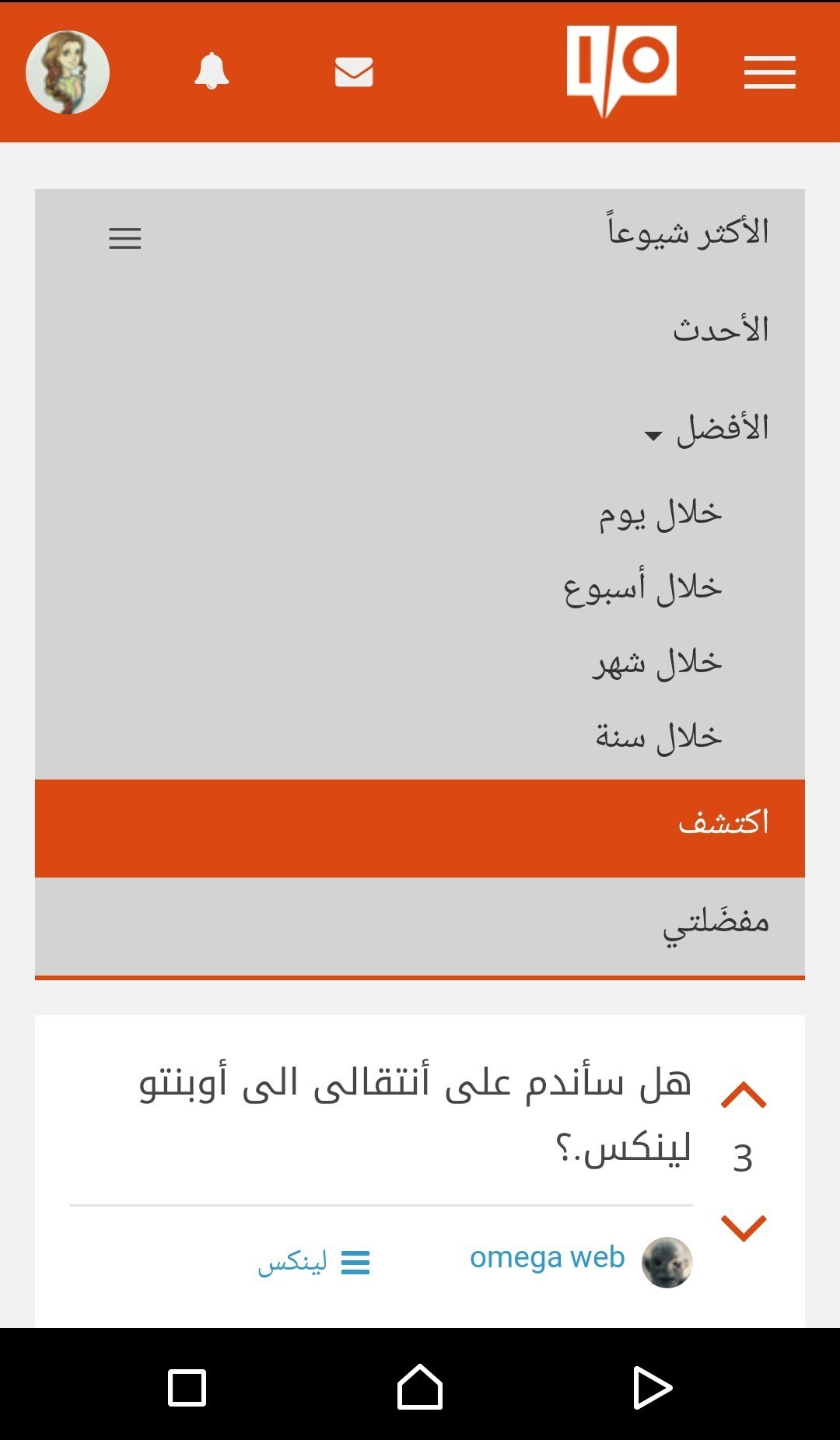840x1440 pixels.
Task: Downvote the Ubuntu Linux post
Action: [x=744, y=1228]
